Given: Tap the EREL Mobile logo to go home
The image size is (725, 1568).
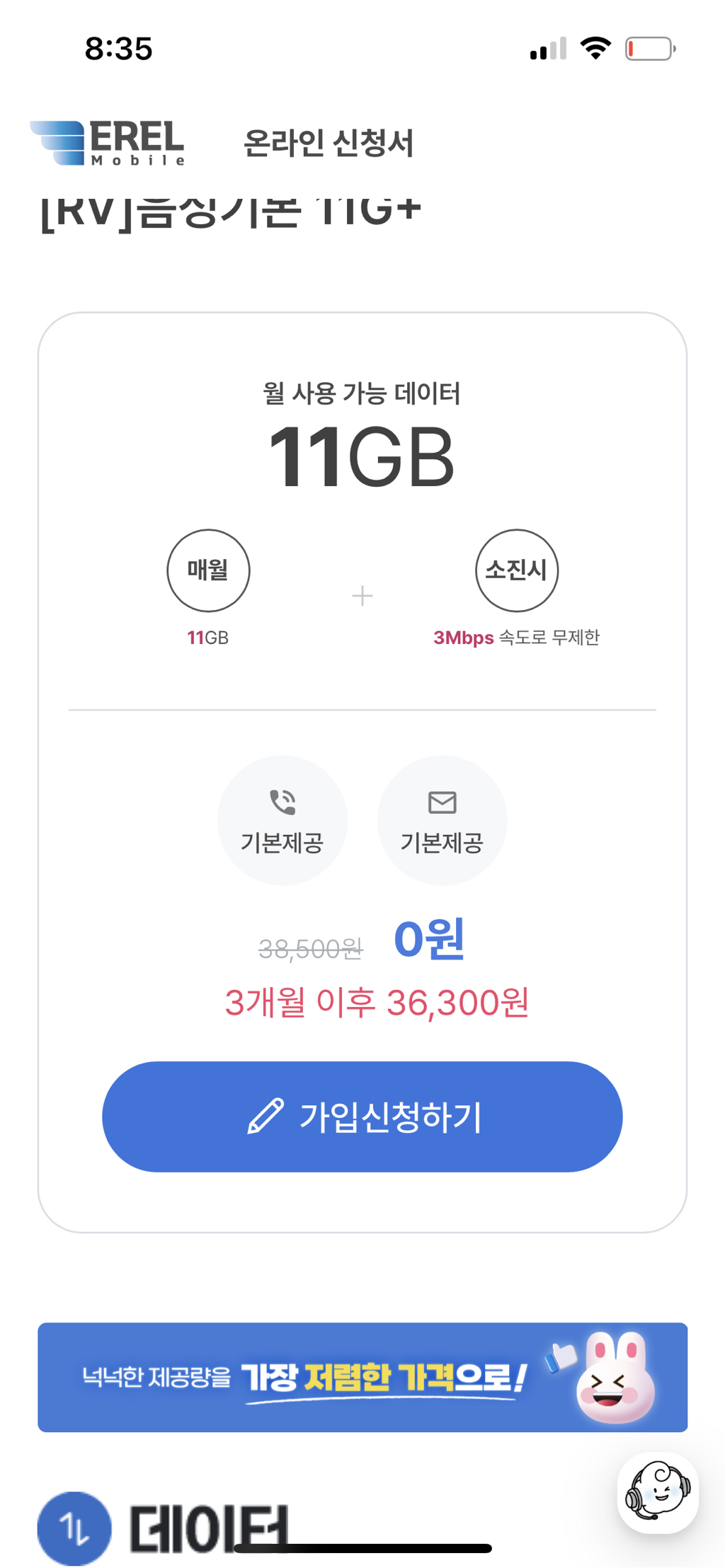Looking at the screenshot, I should [108, 143].
